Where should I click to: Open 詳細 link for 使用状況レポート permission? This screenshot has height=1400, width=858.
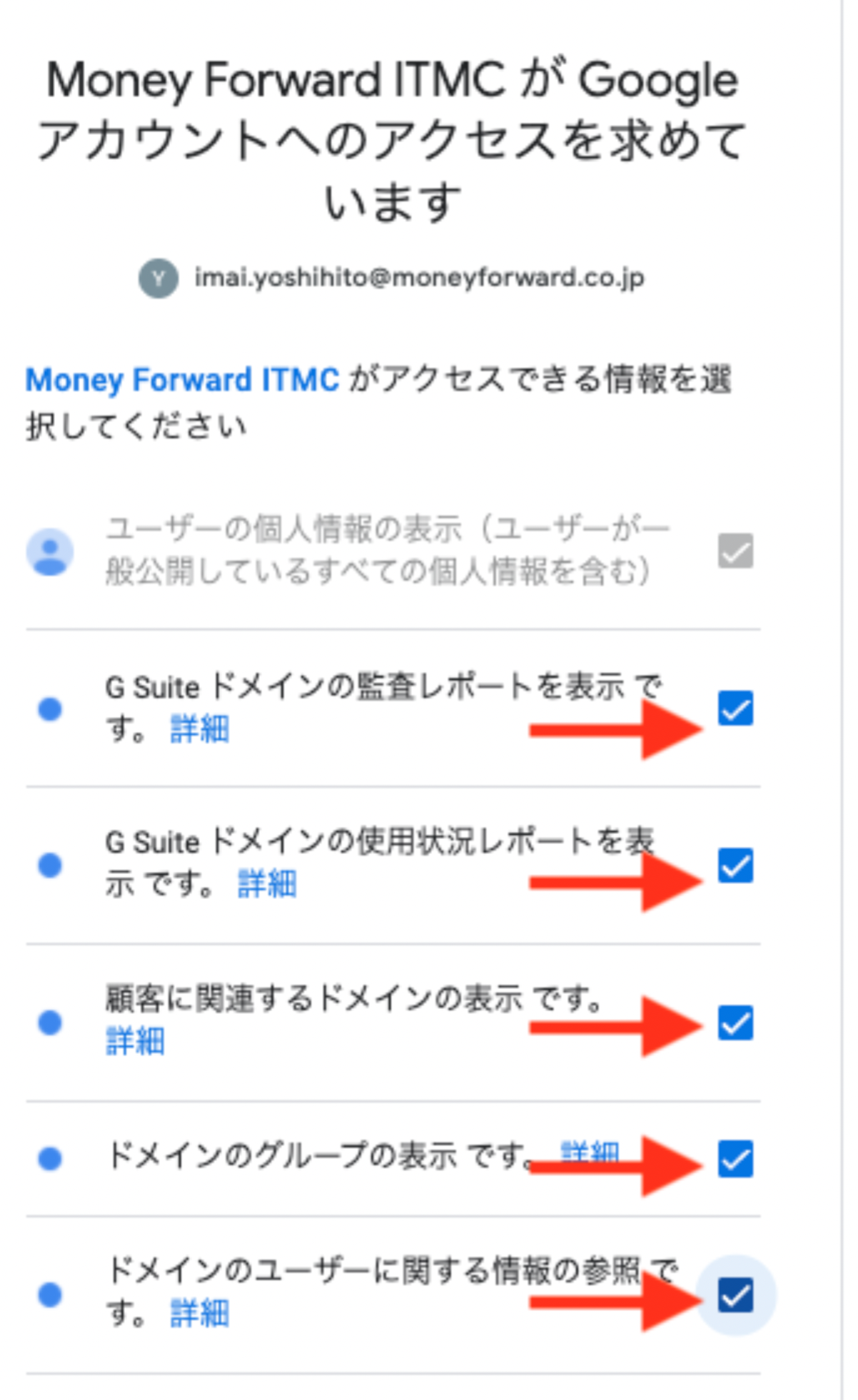point(266,885)
